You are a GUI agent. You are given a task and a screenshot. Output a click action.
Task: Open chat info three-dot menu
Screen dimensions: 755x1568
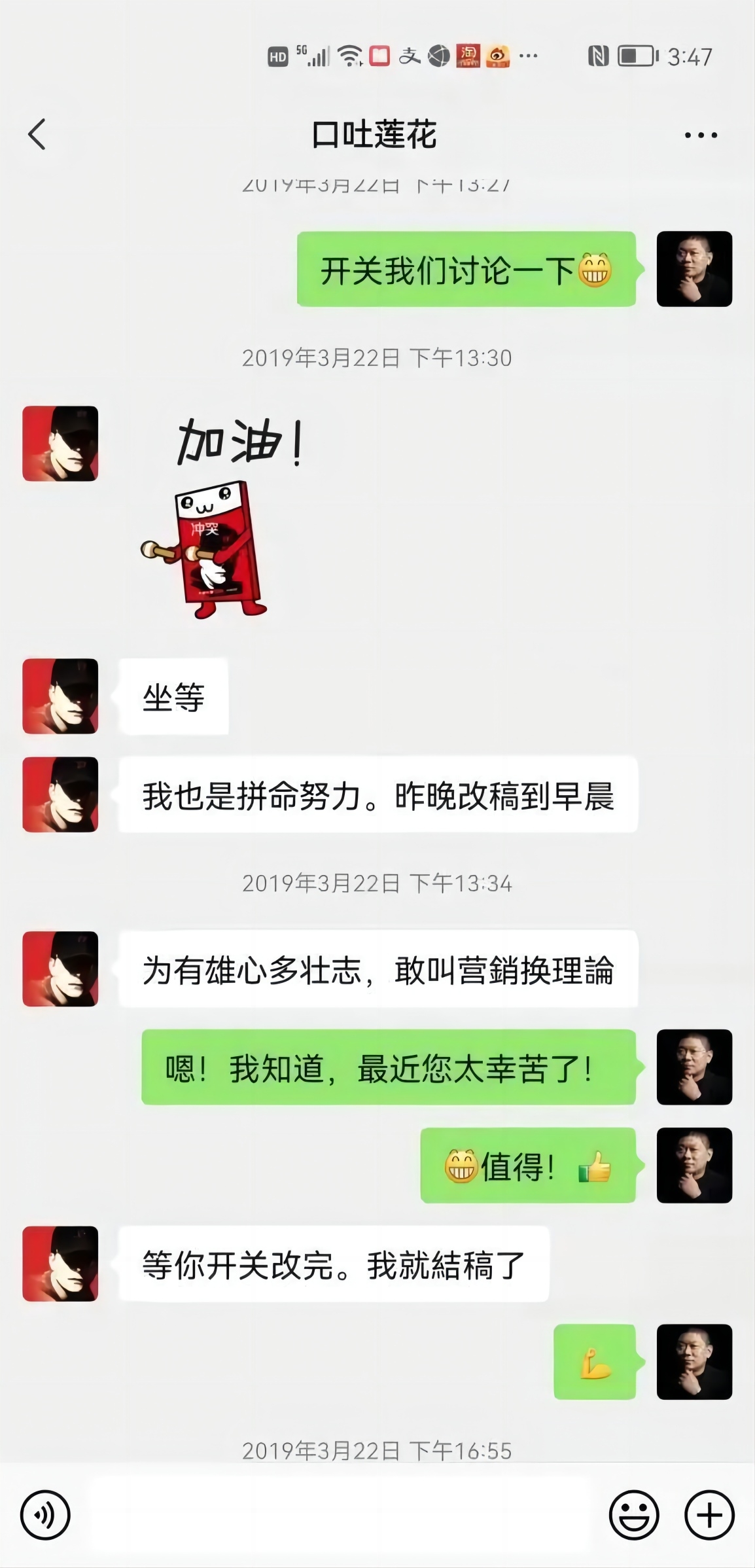pyautogui.click(x=700, y=135)
